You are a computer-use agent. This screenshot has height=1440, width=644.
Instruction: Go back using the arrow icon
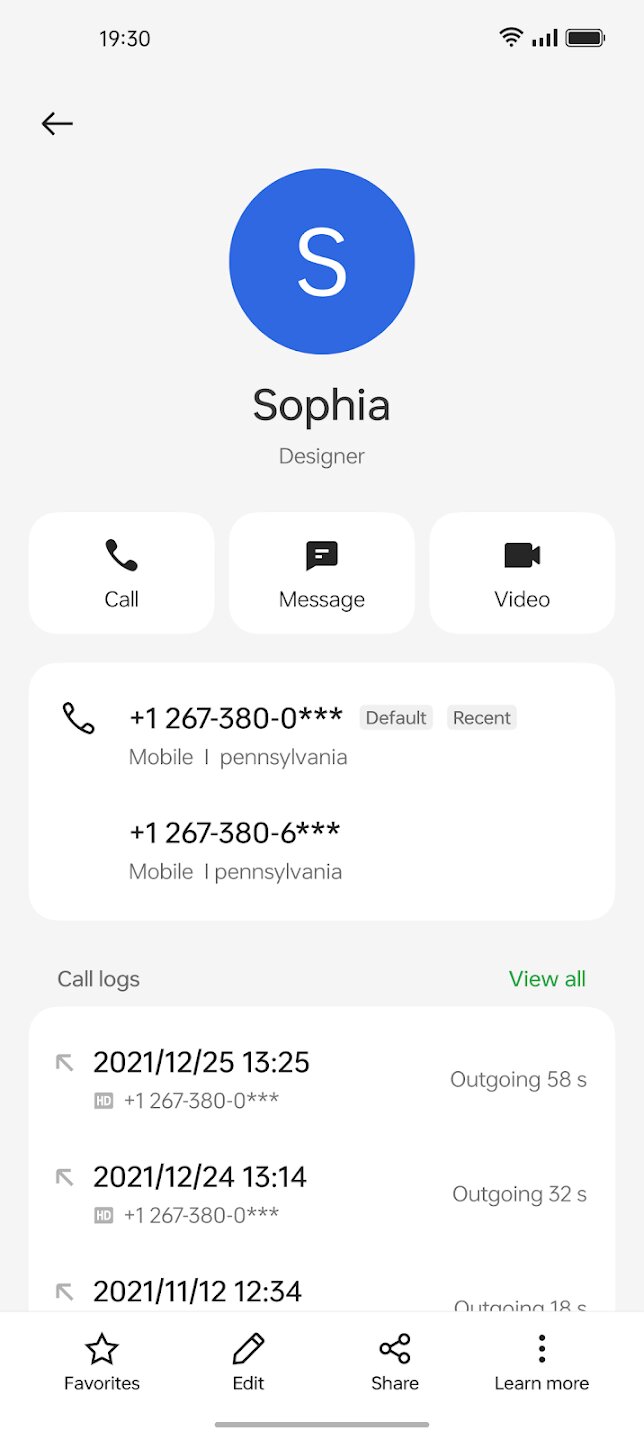point(57,123)
